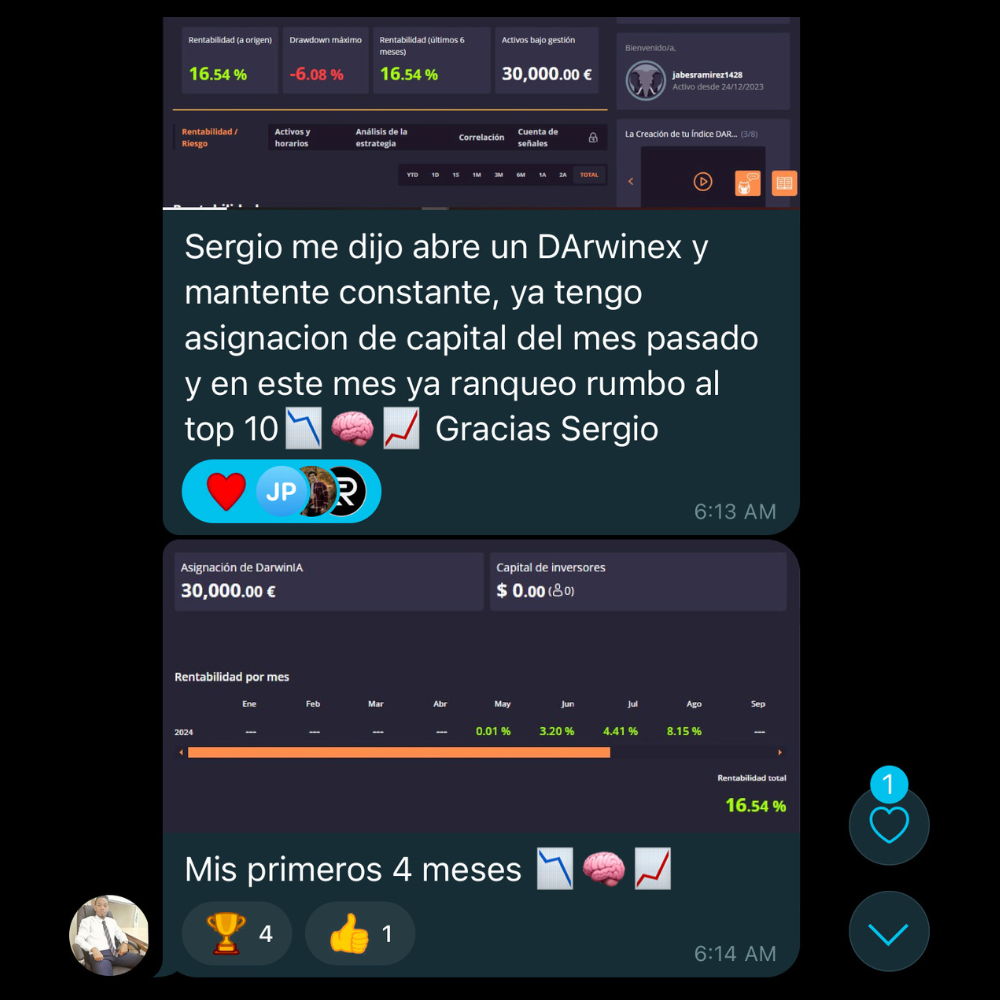The width and height of the screenshot is (1000, 1000).
Task: Open the Rentabilidad por mes image
Action: (480, 690)
